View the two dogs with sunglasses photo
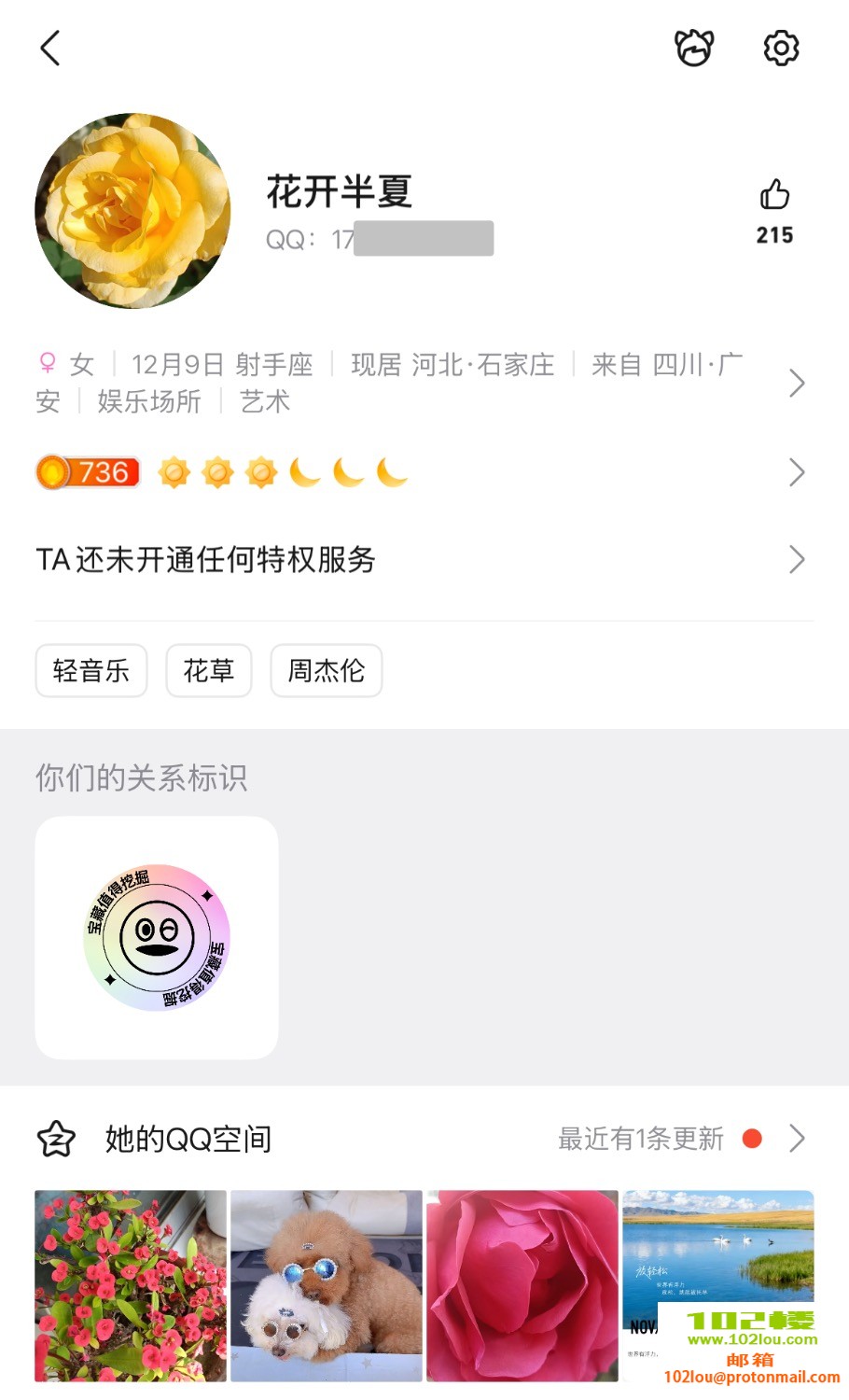Screen dimensions: 849x1400 click(327, 1285)
